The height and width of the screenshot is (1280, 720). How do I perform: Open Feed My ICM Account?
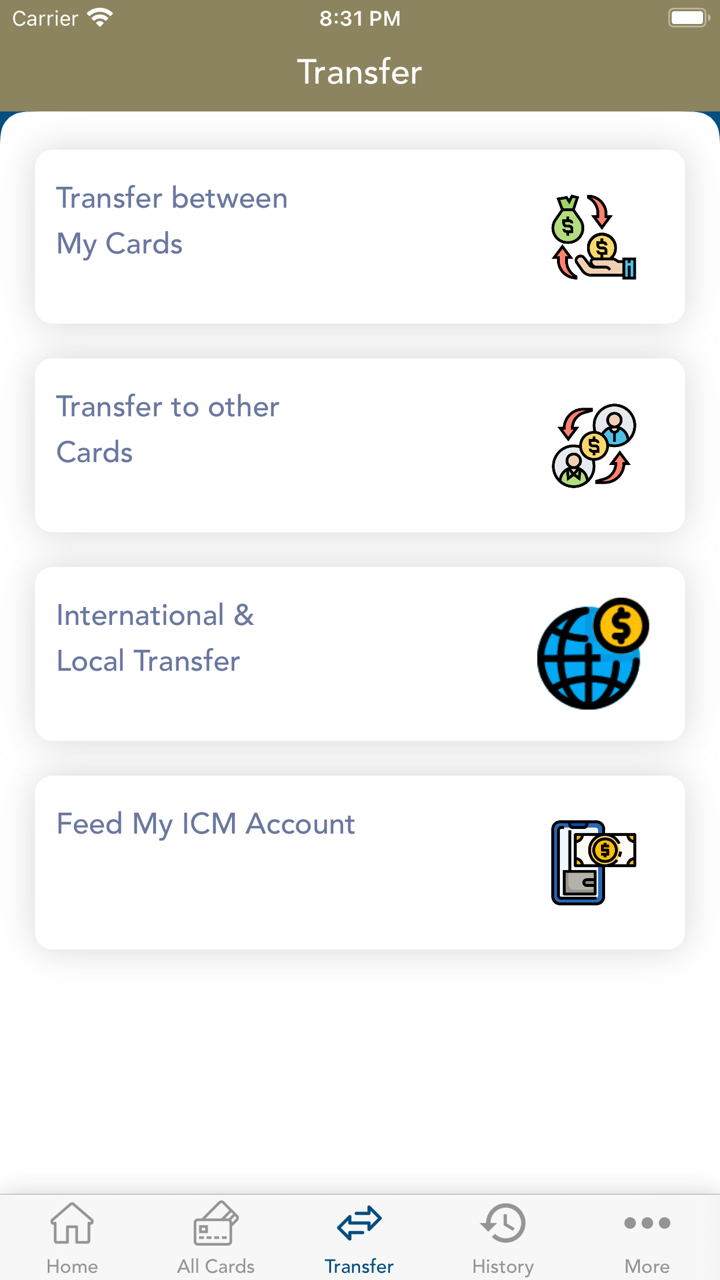[x=360, y=862]
